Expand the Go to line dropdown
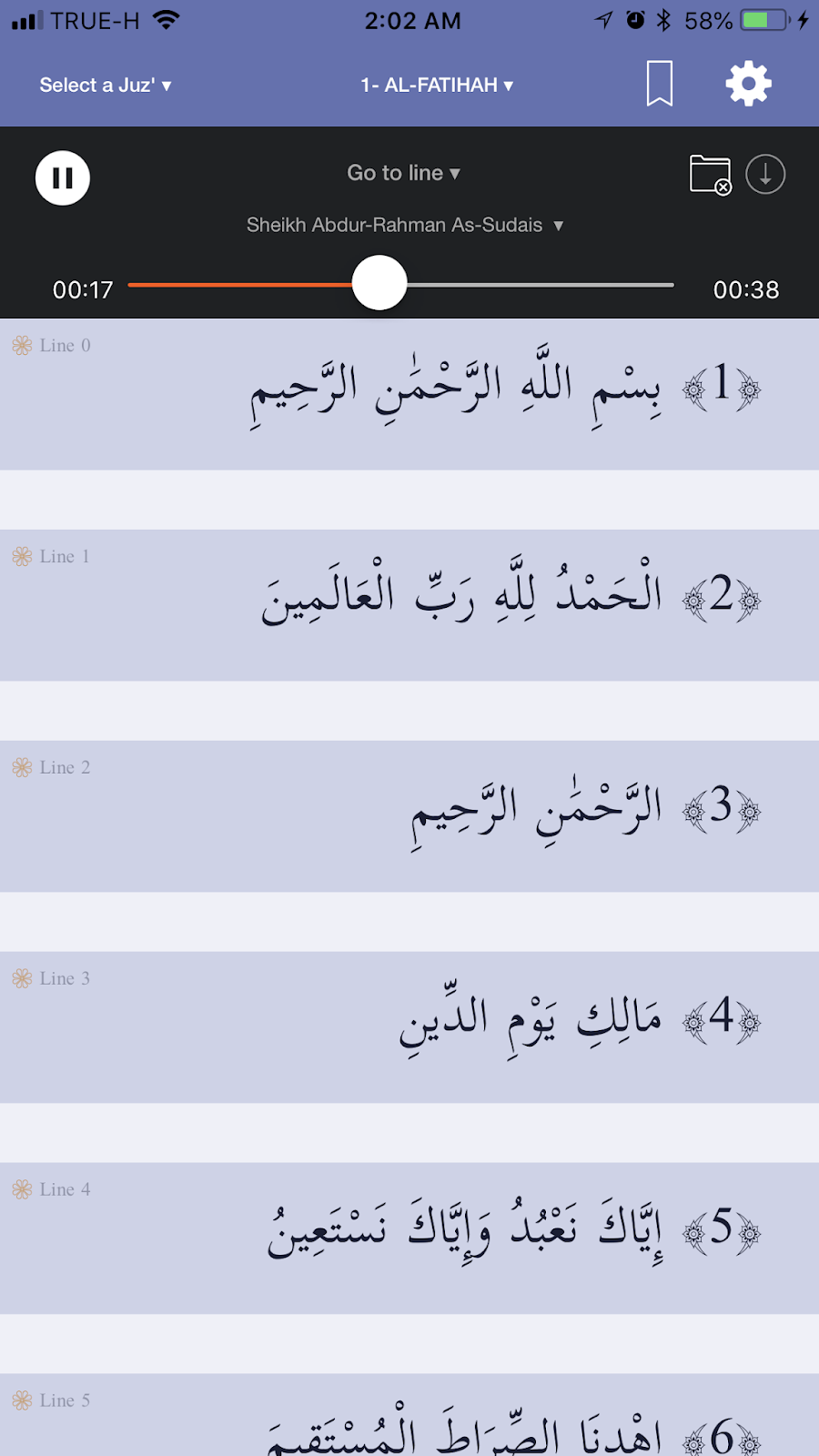The image size is (819, 1456). (x=403, y=172)
